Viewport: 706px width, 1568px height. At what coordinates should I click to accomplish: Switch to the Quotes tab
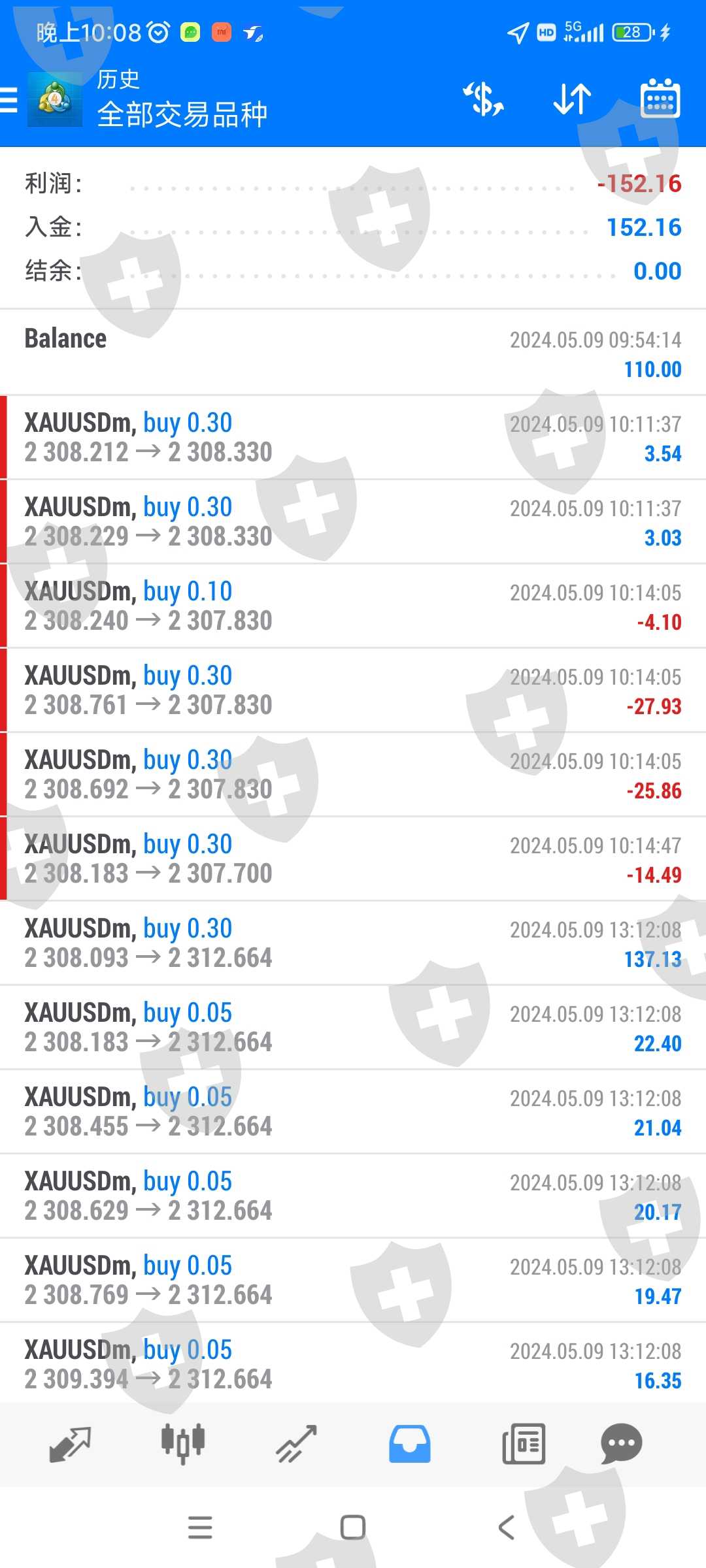(70, 1444)
